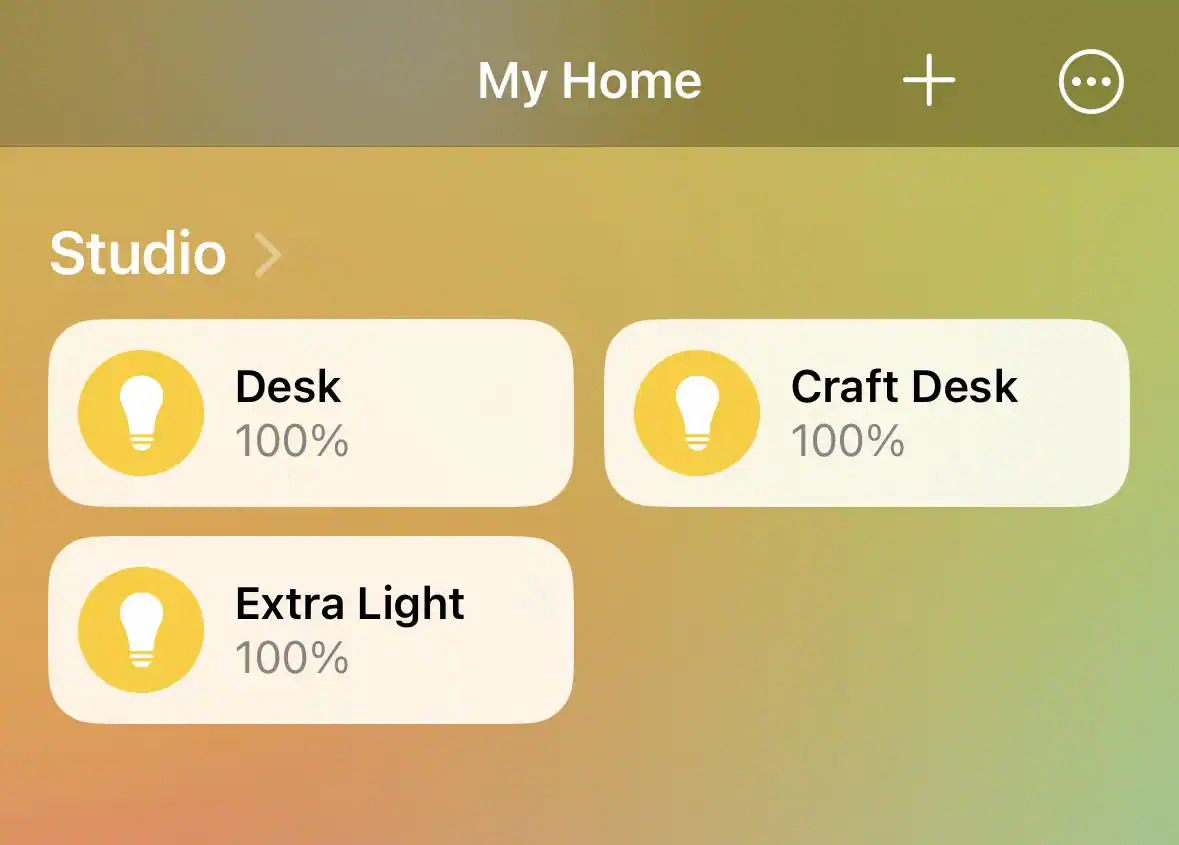
Task: Toggle the Extra Light tile
Action: click(141, 630)
